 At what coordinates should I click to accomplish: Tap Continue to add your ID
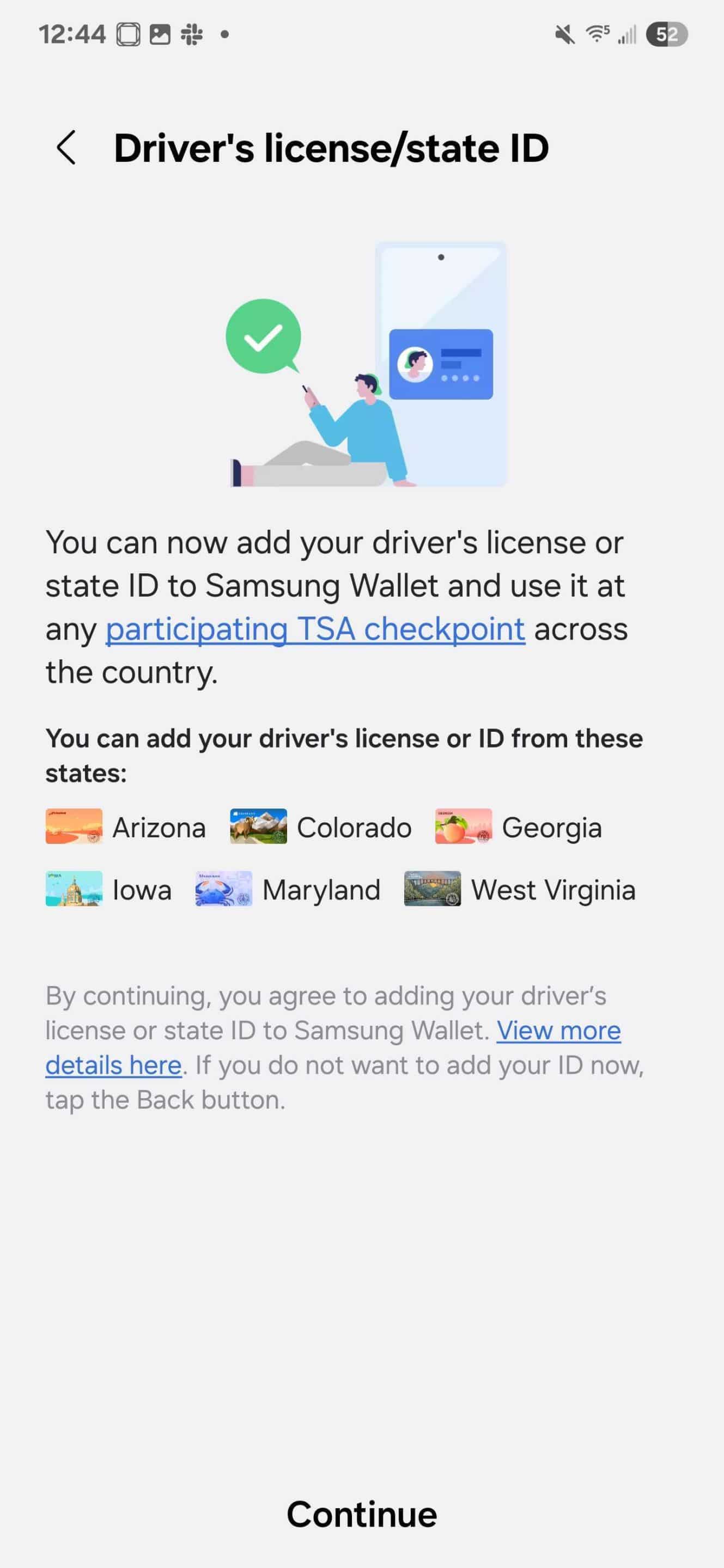coord(362,1514)
